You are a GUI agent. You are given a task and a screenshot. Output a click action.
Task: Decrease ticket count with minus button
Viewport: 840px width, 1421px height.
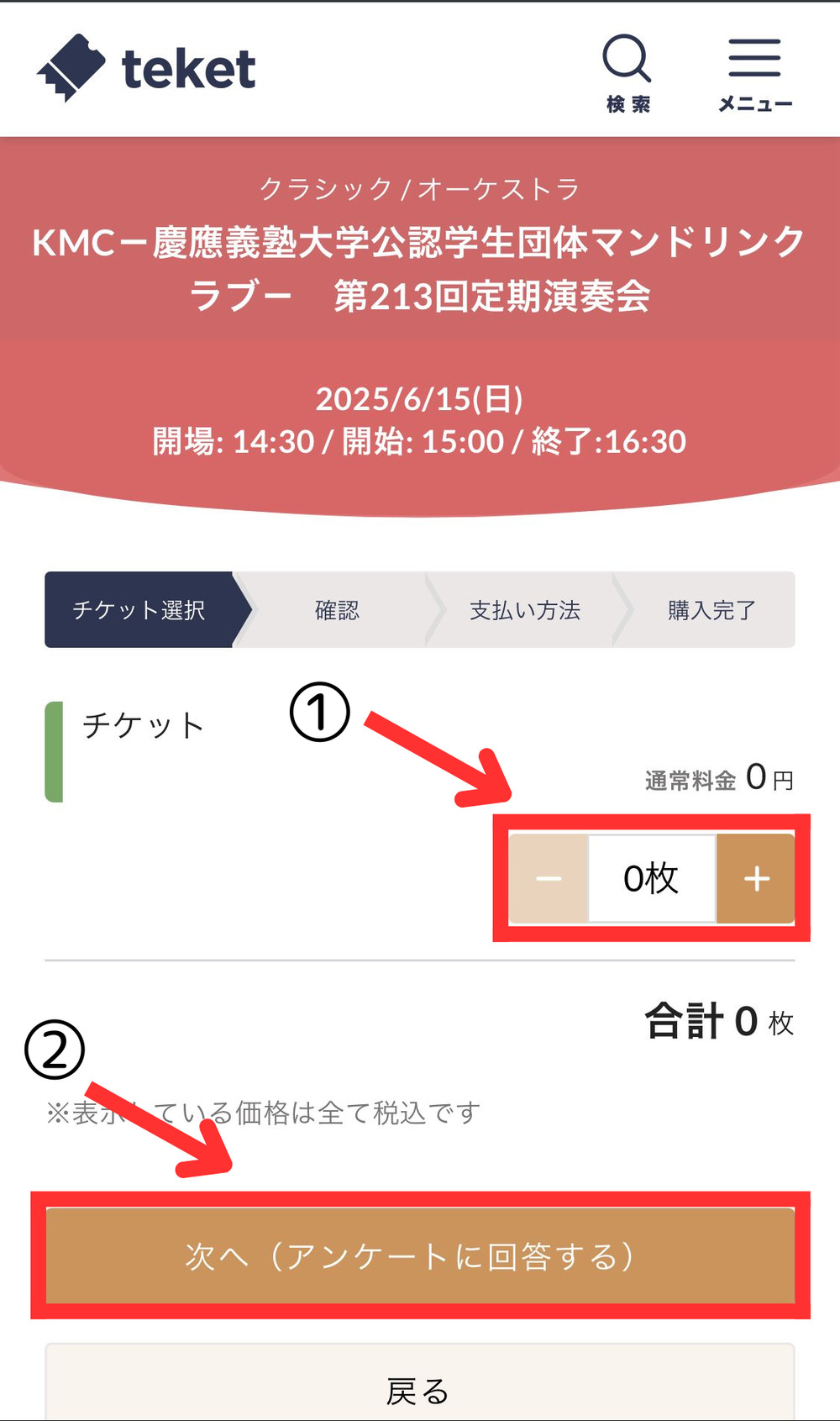tap(549, 878)
